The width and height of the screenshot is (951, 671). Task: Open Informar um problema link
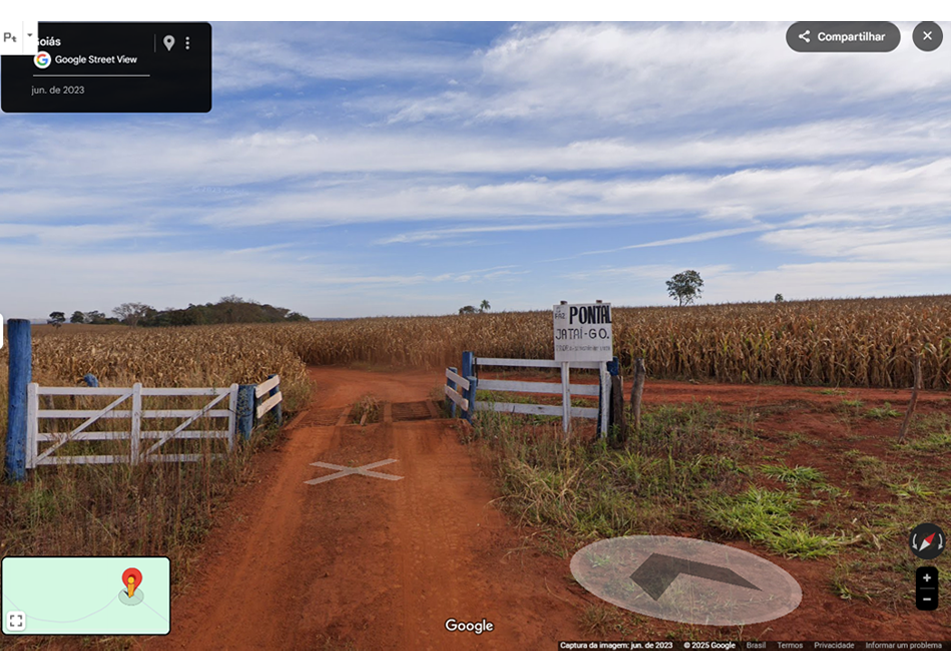coord(903,645)
